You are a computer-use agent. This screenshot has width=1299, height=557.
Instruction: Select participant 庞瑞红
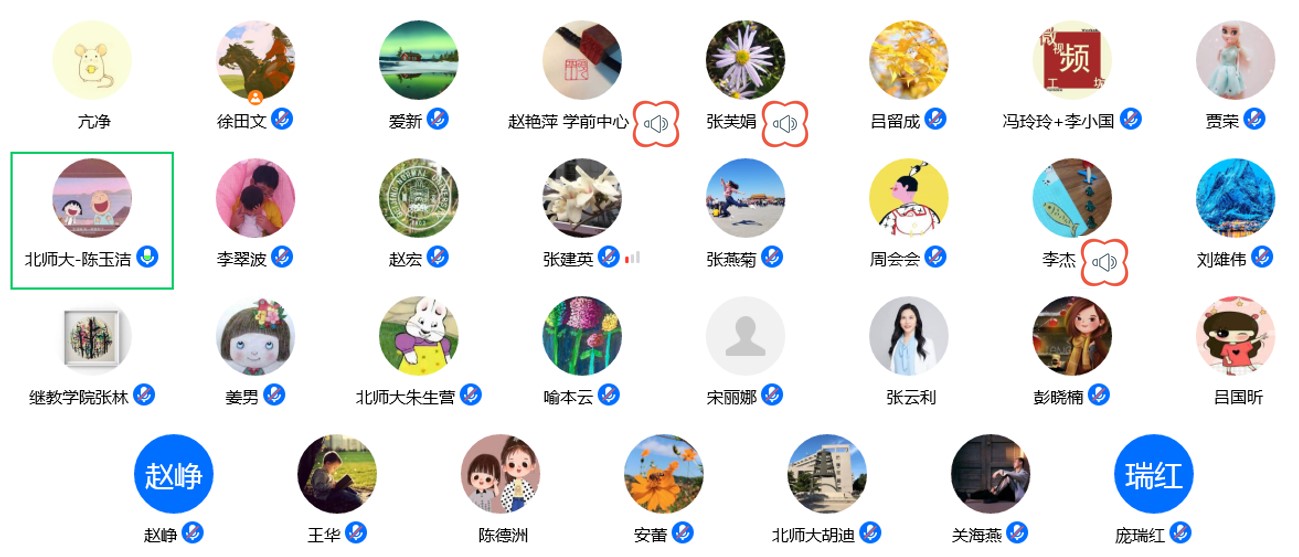(x=1154, y=474)
